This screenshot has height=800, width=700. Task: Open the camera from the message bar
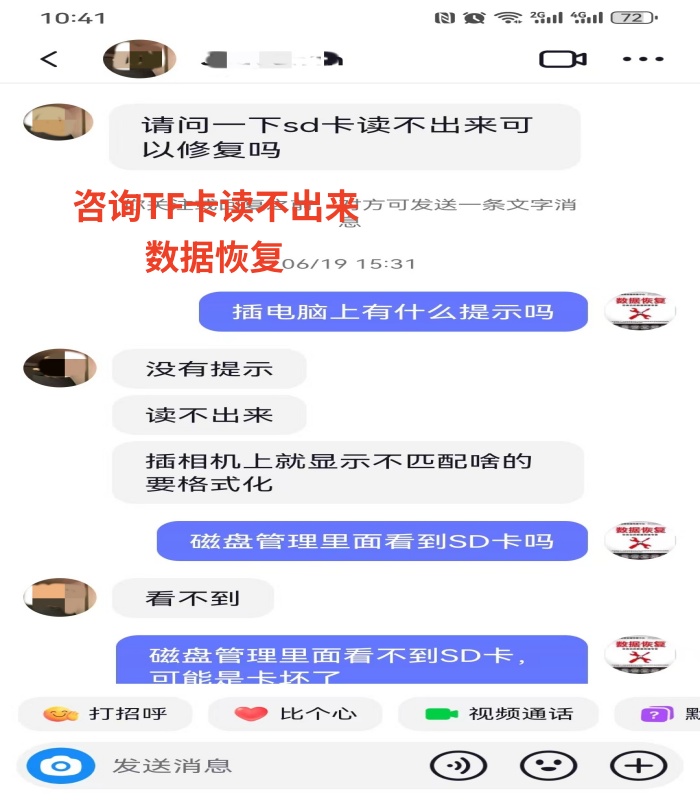click(x=59, y=766)
